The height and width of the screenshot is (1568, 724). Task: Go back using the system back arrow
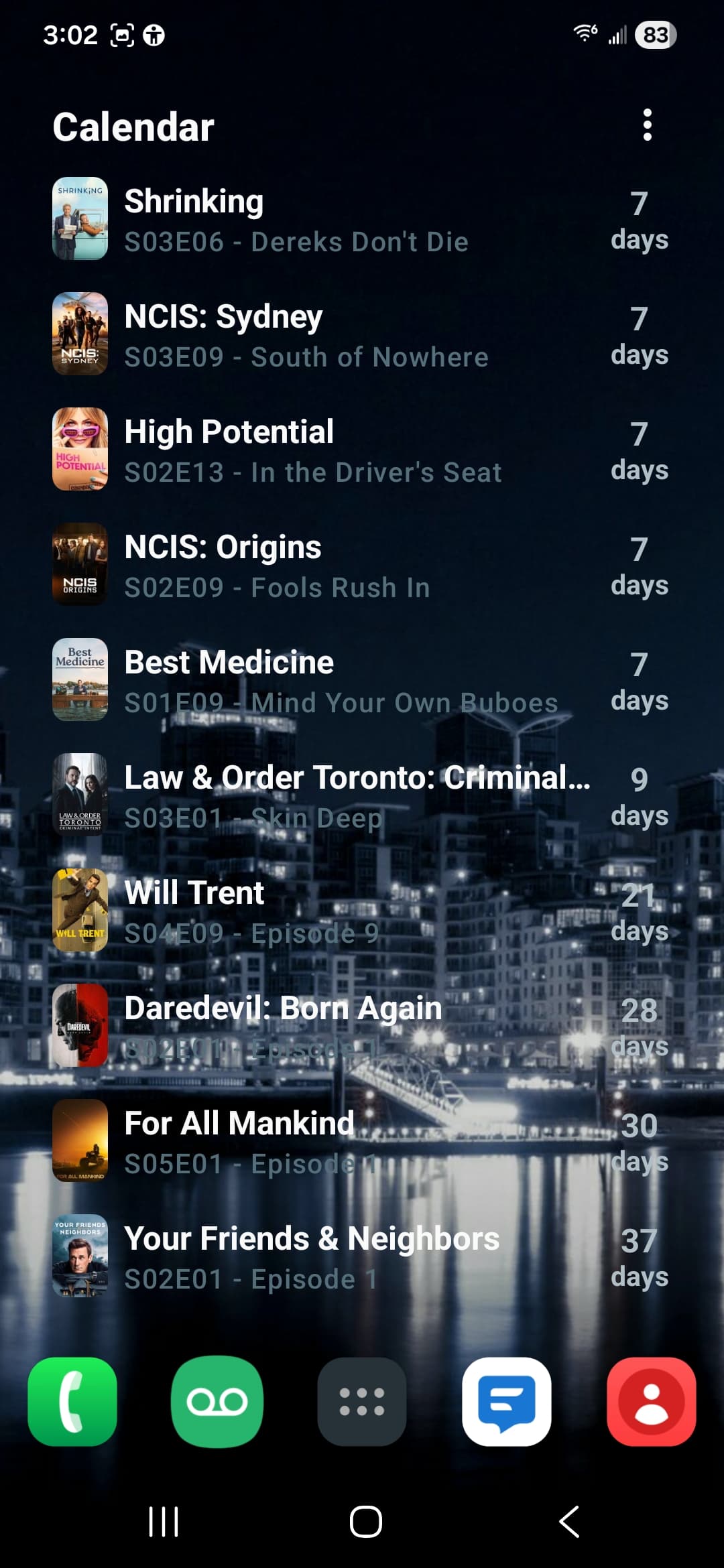tap(569, 1521)
